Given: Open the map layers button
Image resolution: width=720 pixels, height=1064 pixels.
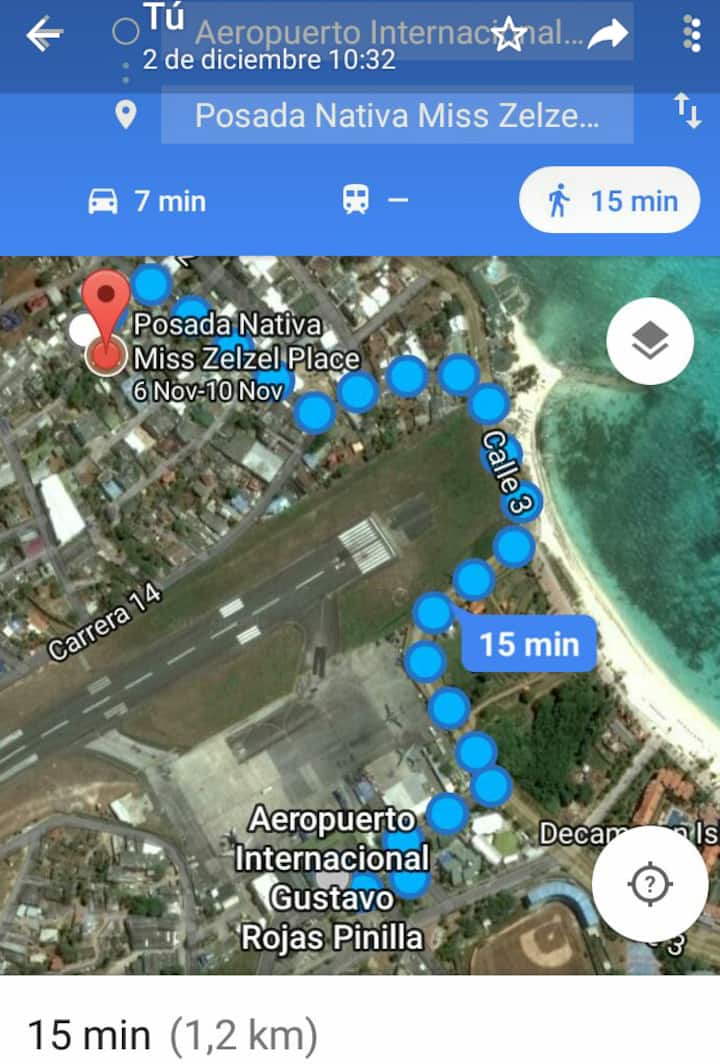Looking at the screenshot, I should click(649, 342).
